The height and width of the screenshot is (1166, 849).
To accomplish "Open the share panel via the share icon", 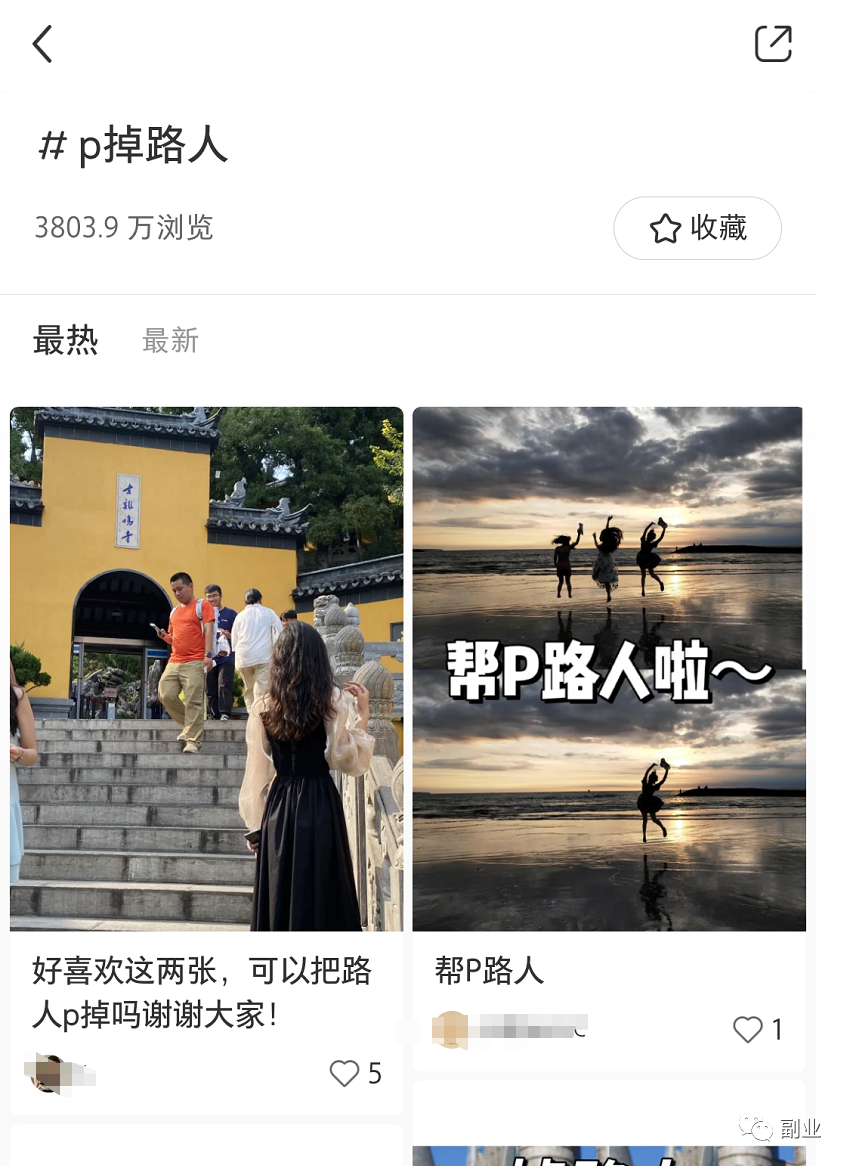I will 772,44.
